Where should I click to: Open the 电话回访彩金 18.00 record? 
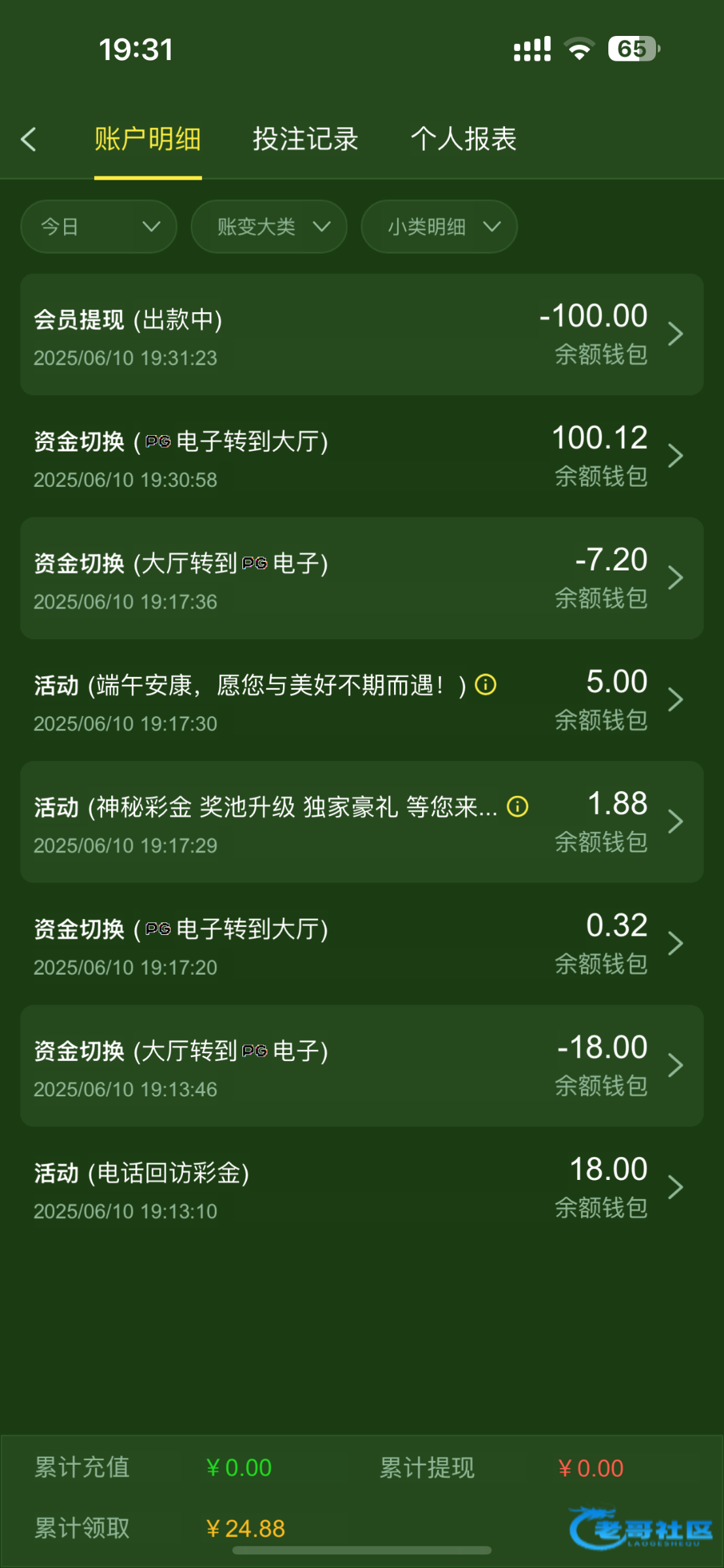tap(361, 1188)
